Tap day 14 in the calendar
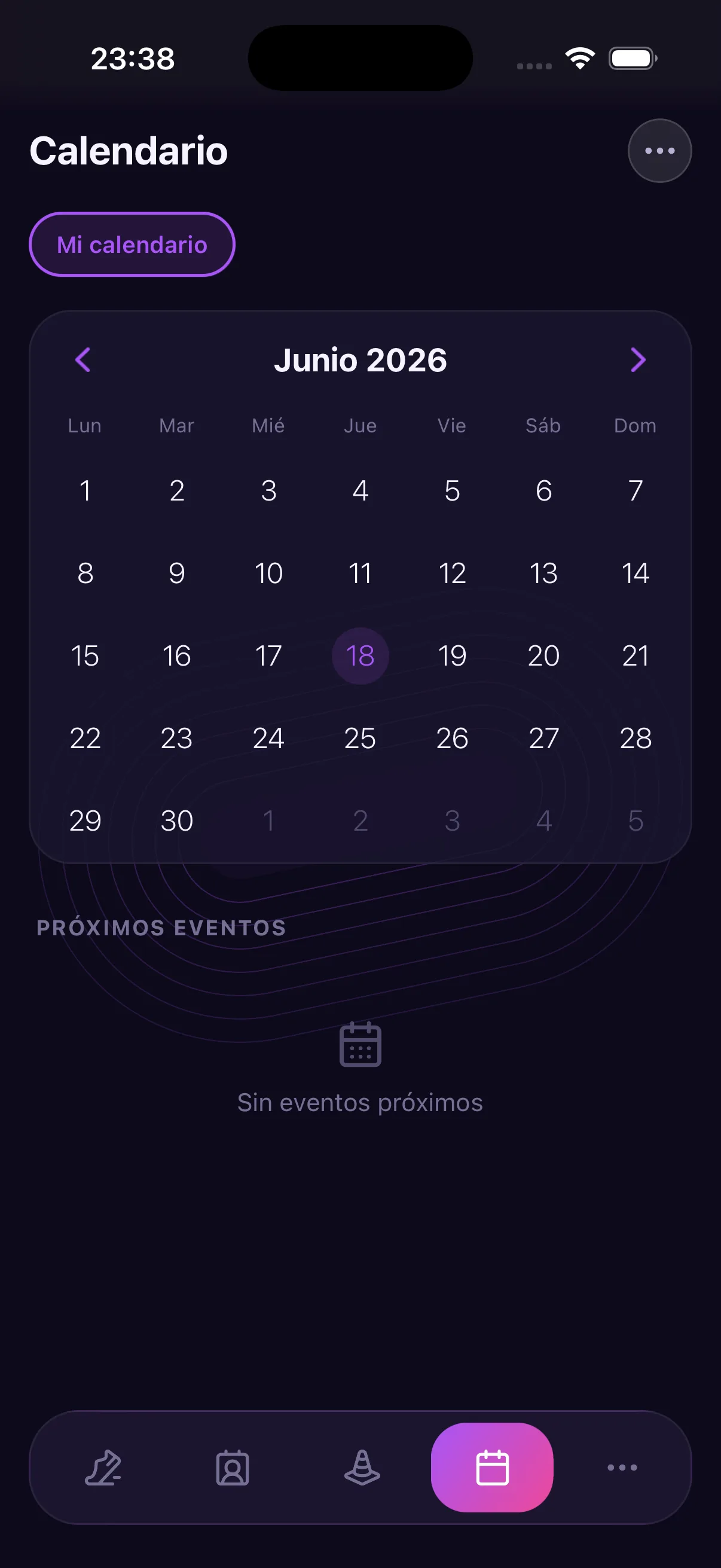Screen dimensions: 721x1568 click(636, 573)
